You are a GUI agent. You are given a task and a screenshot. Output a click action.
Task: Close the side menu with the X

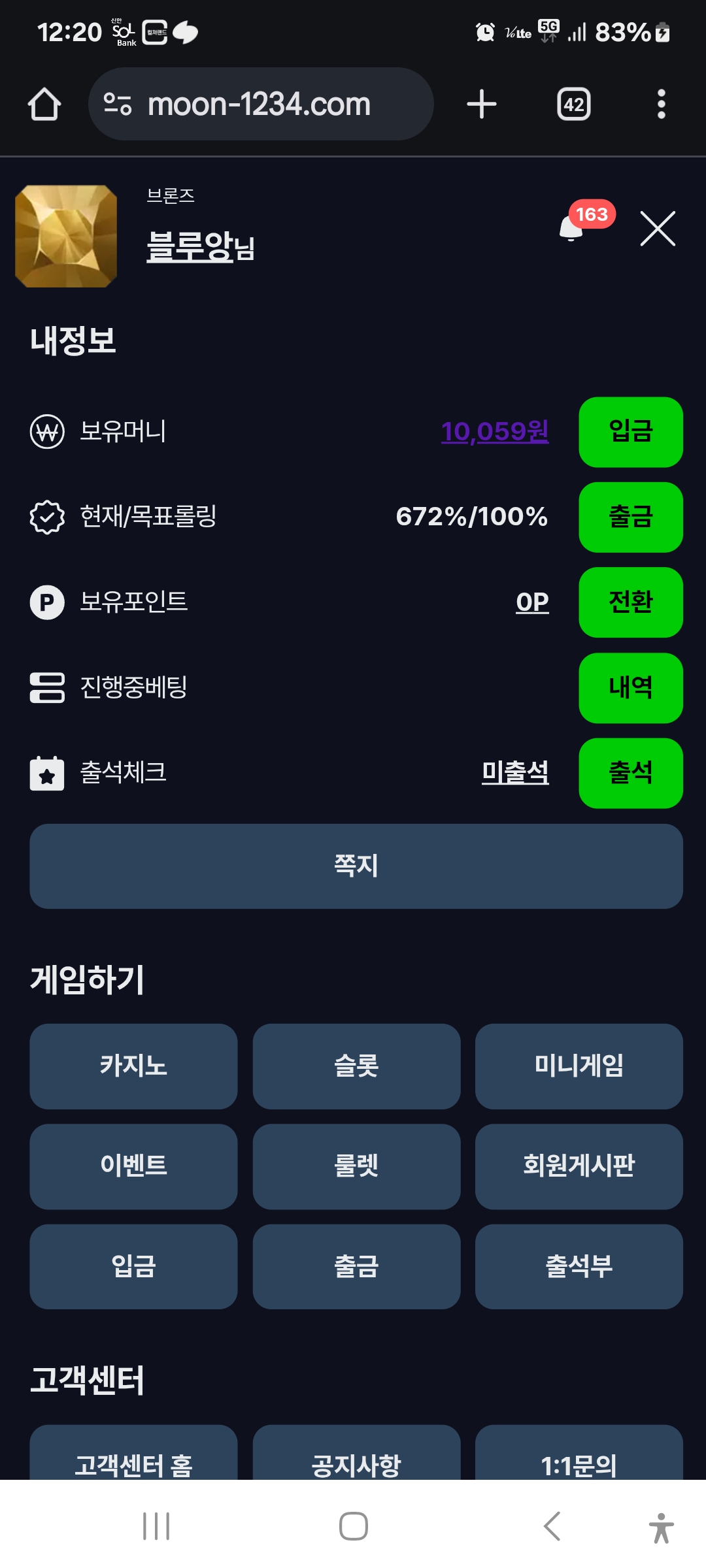(658, 229)
